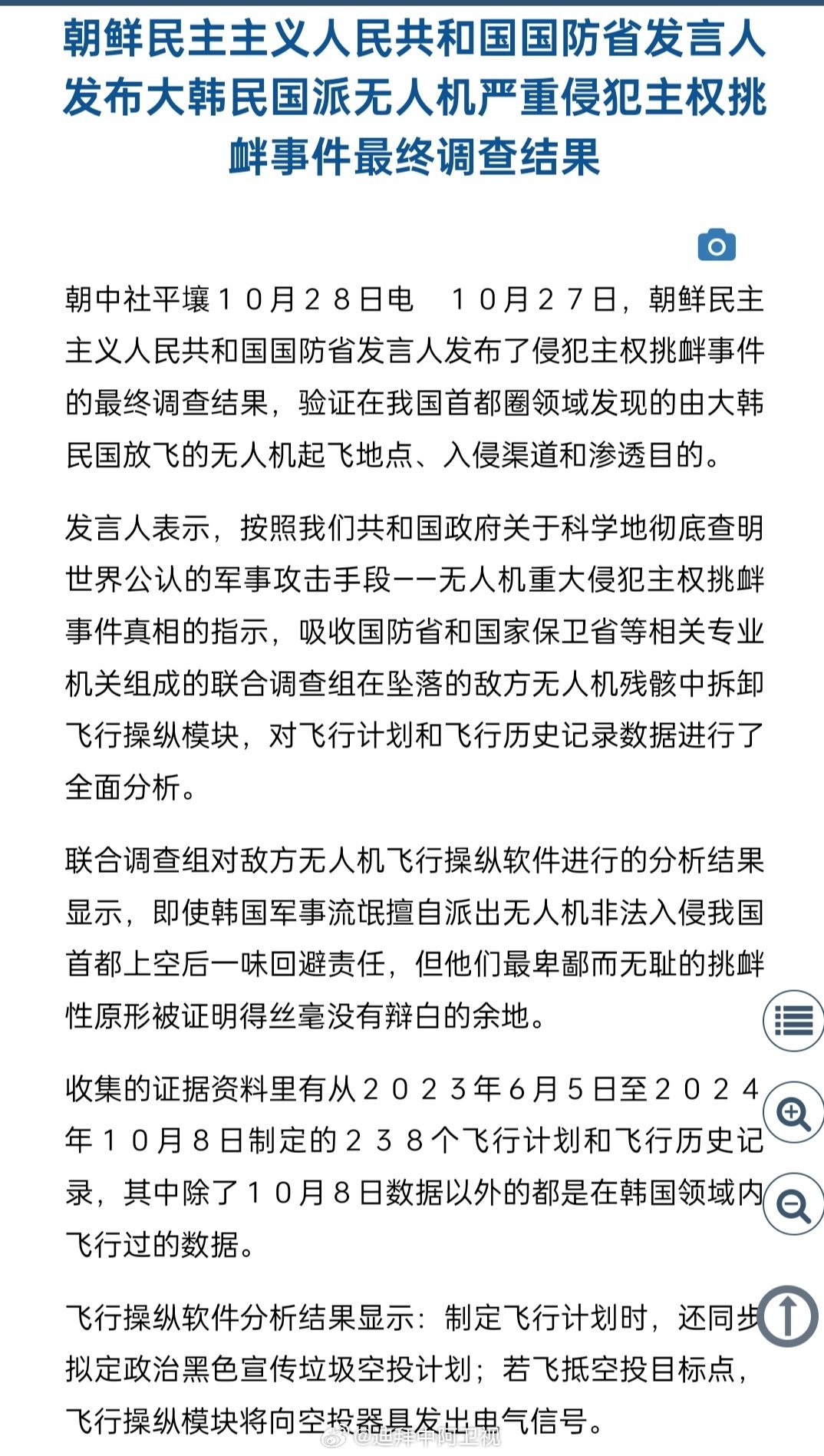Zoom in the article text
This screenshot has height=1456, width=824.
point(793,1113)
